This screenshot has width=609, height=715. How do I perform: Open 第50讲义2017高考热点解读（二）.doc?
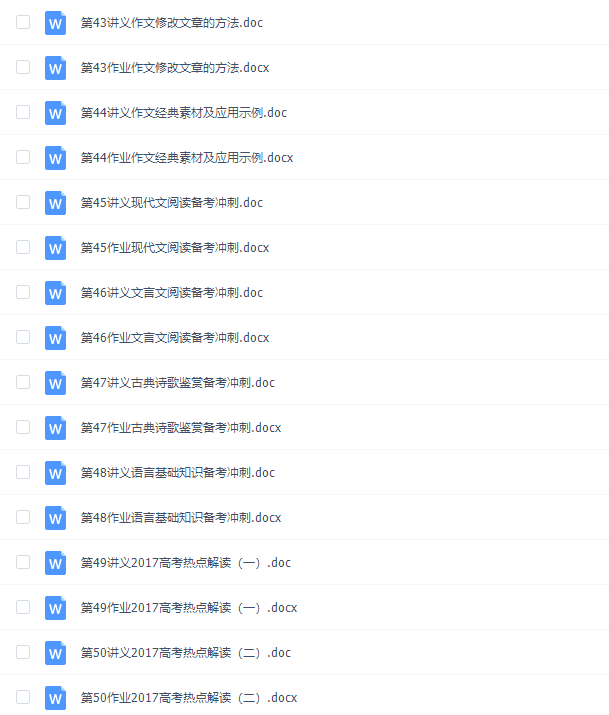tap(186, 652)
